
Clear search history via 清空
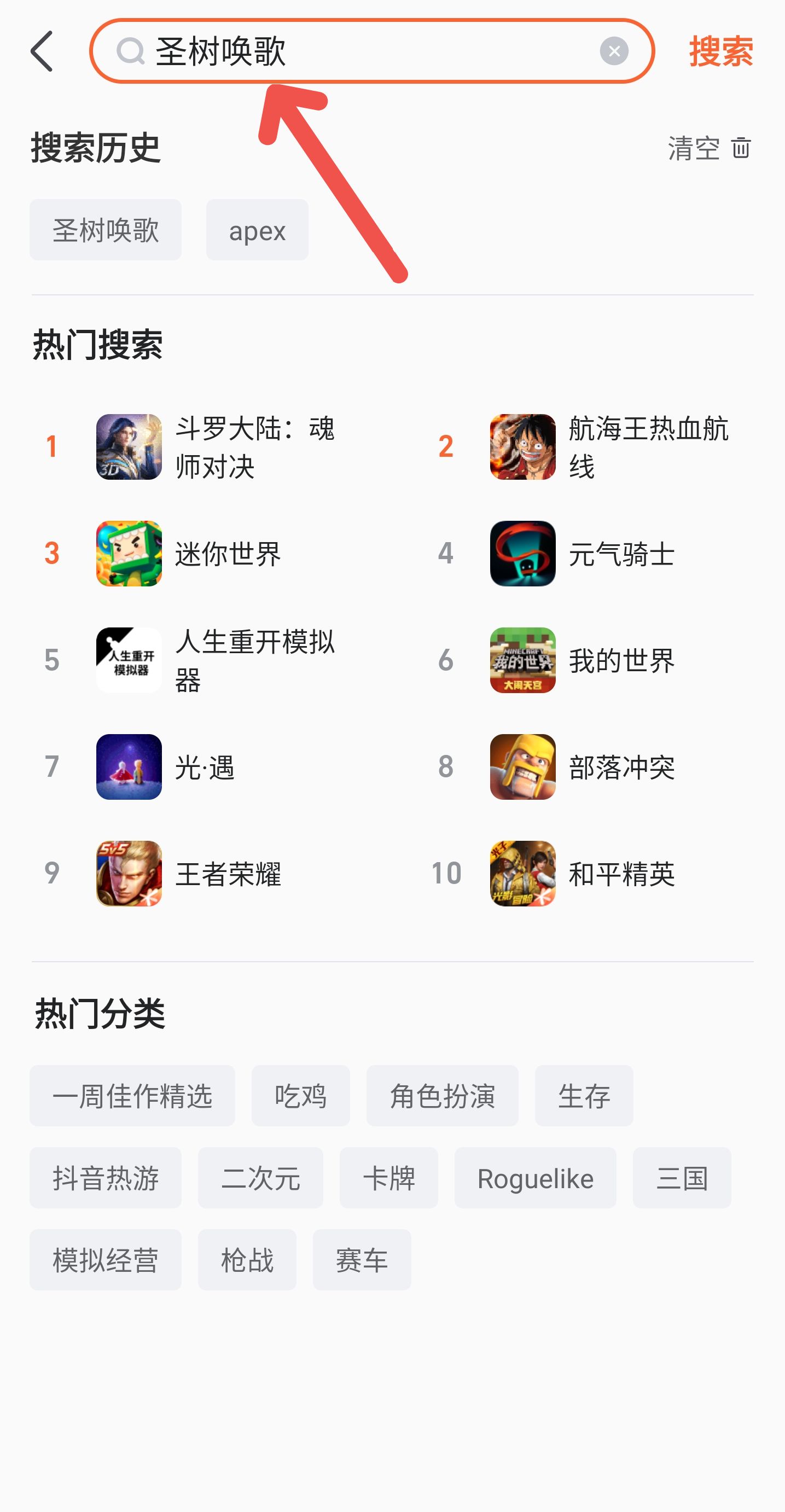710,148
